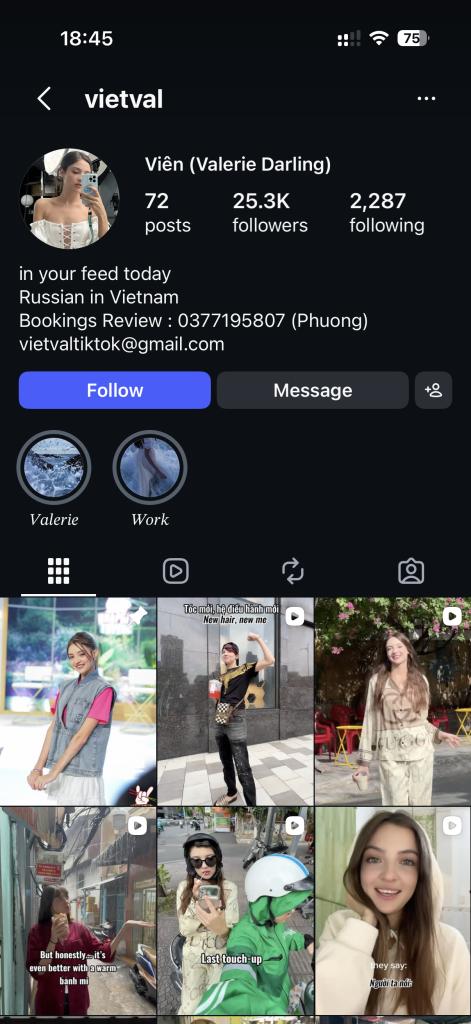Switch to the Reels tab
471x1024 pixels.
(x=176, y=571)
